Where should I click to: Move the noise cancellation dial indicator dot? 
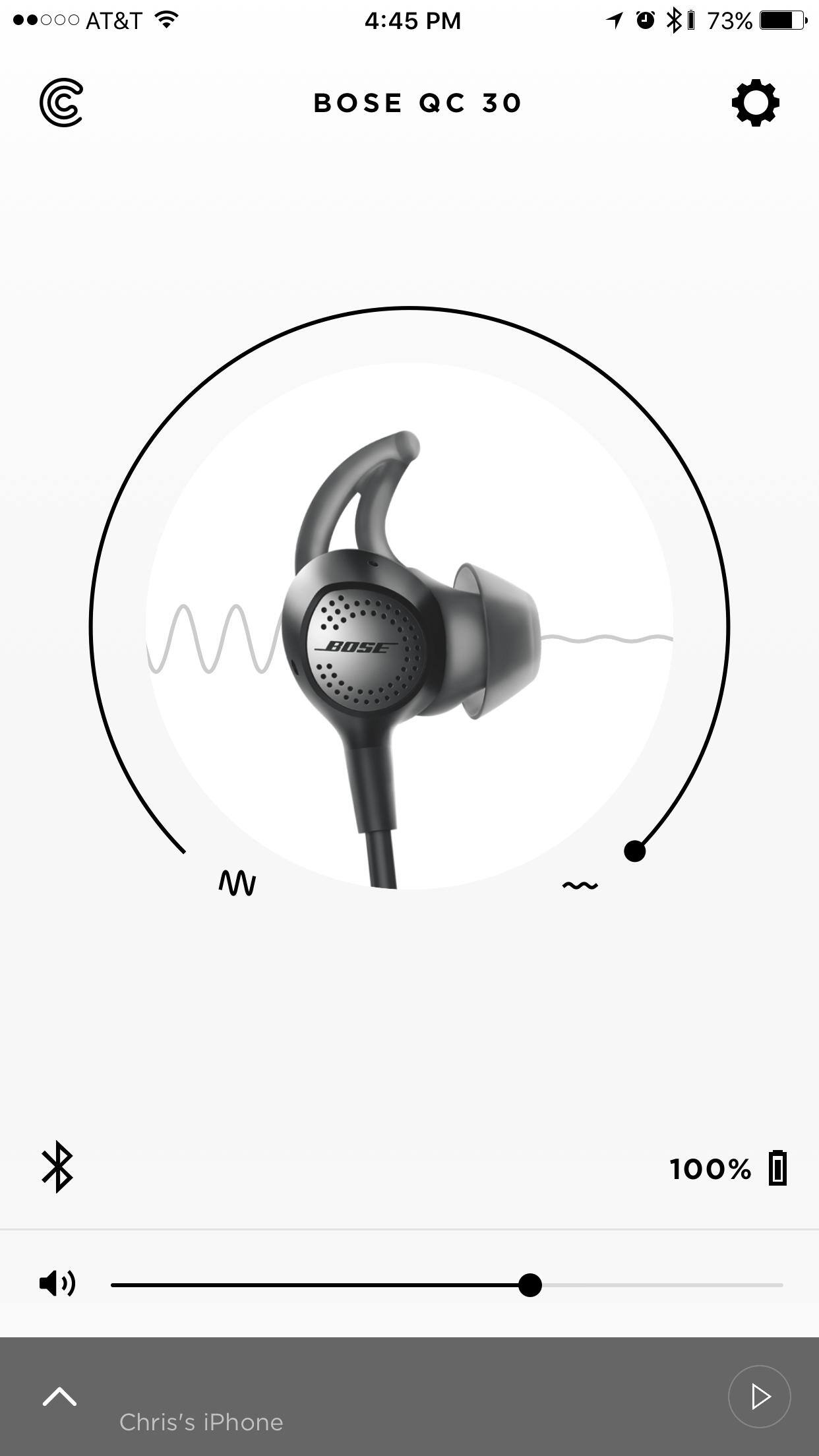635,851
